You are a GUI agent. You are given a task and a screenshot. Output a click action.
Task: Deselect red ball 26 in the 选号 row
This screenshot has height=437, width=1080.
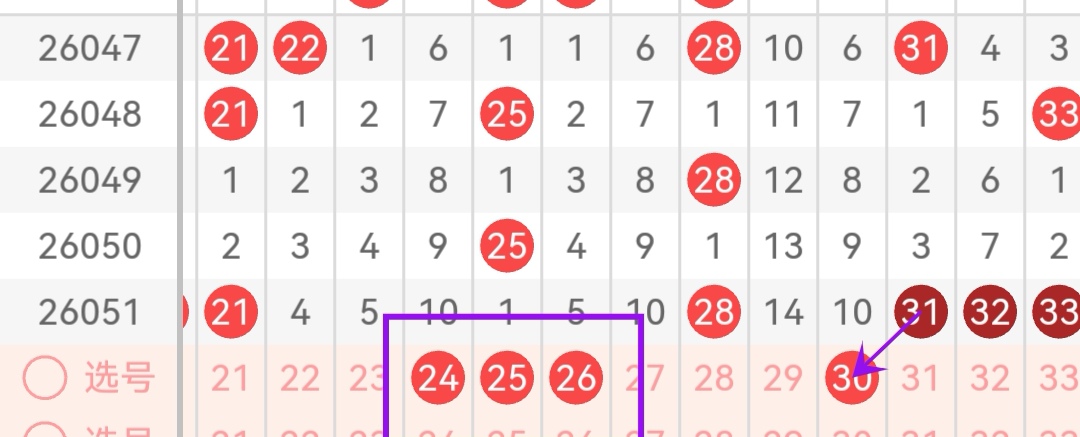575,377
